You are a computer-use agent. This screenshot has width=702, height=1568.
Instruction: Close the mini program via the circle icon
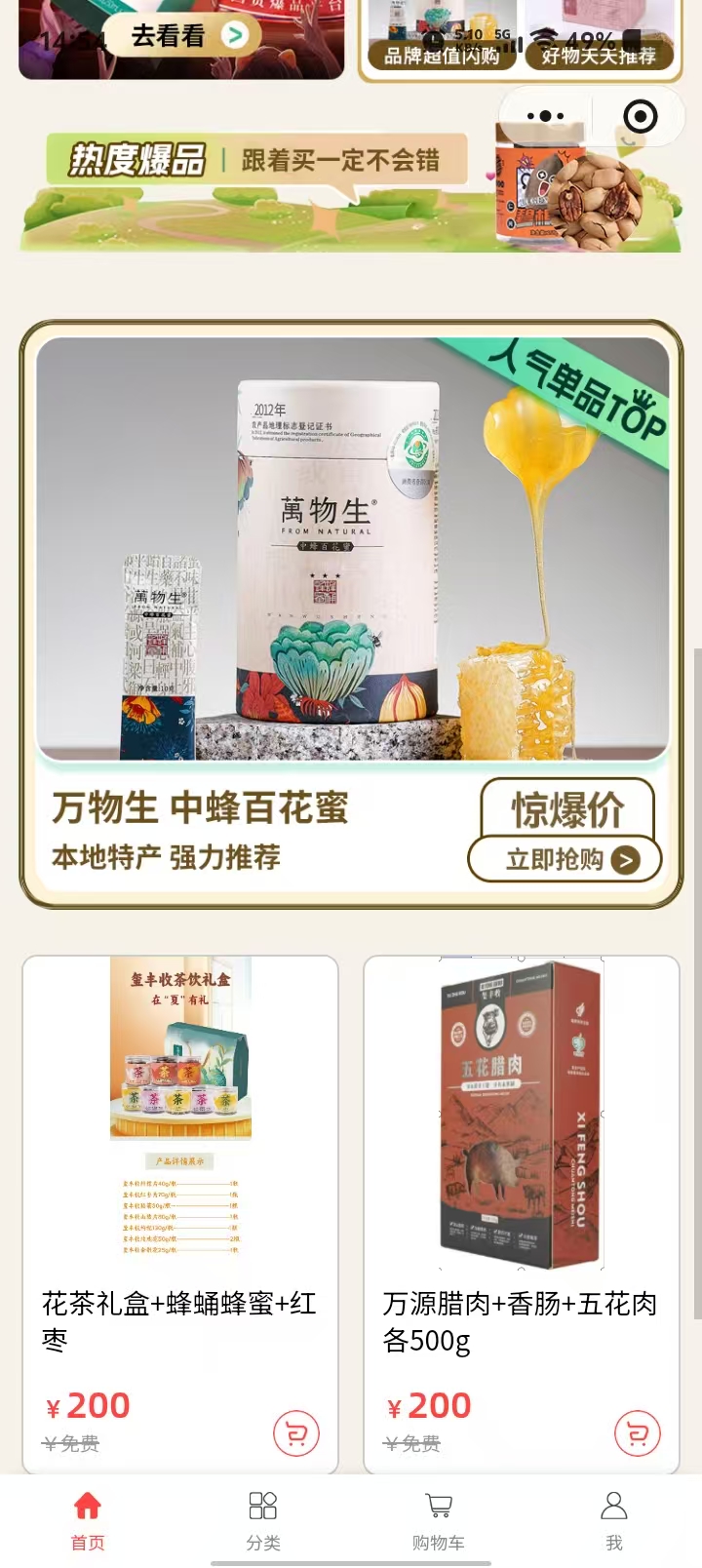[x=640, y=116]
